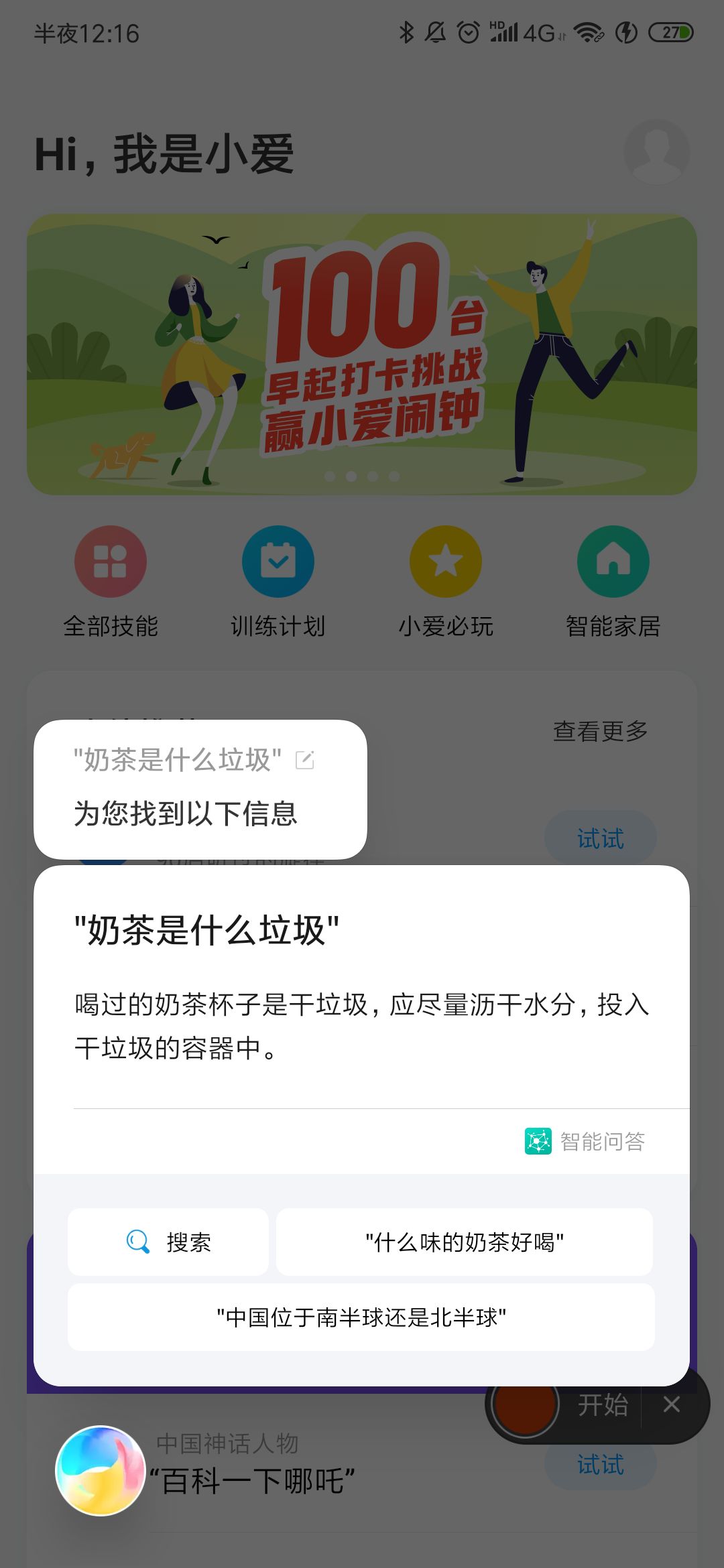View more with 查看更多
Image resolution: width=724 pixels, height=1568 pixels.
[600, 731]
